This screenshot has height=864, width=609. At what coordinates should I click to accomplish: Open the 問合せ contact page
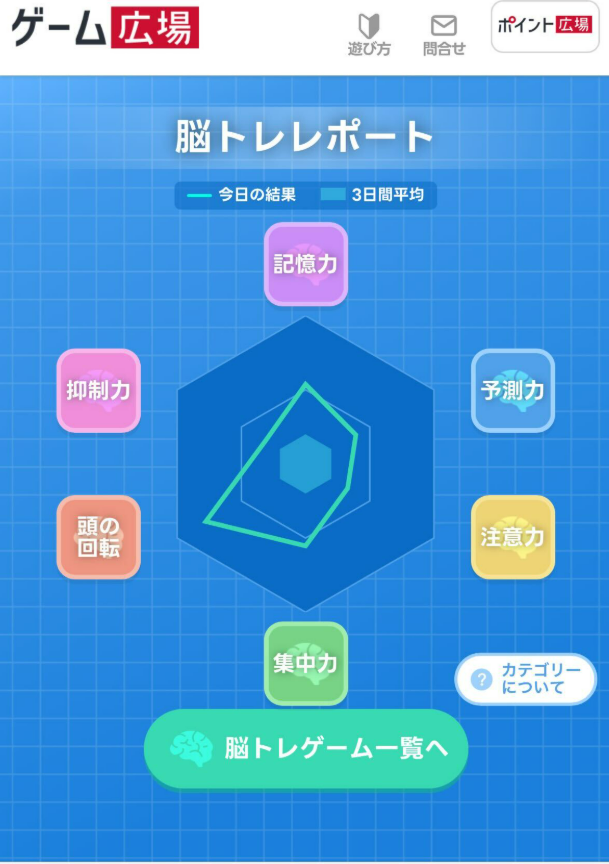pos(443,35)
